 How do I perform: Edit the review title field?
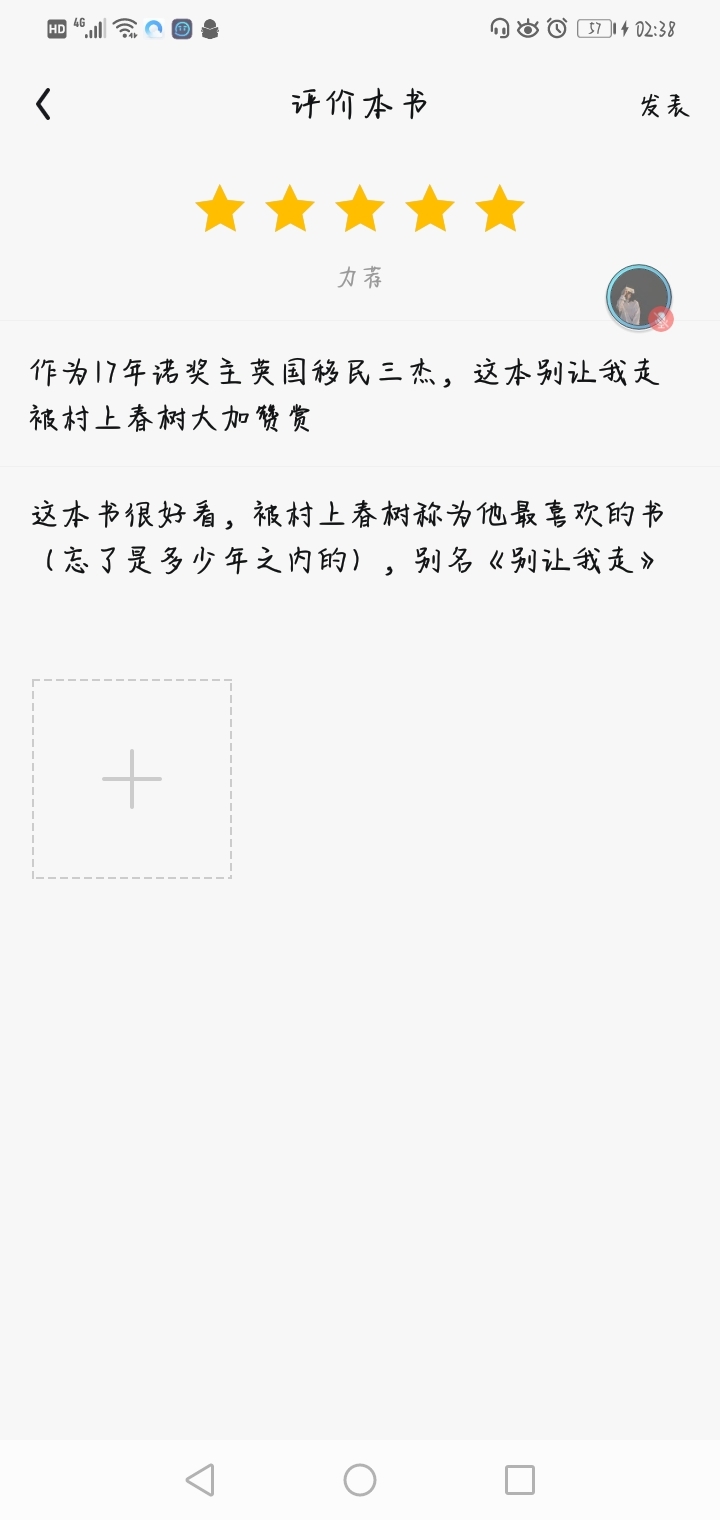pos(360,394)
